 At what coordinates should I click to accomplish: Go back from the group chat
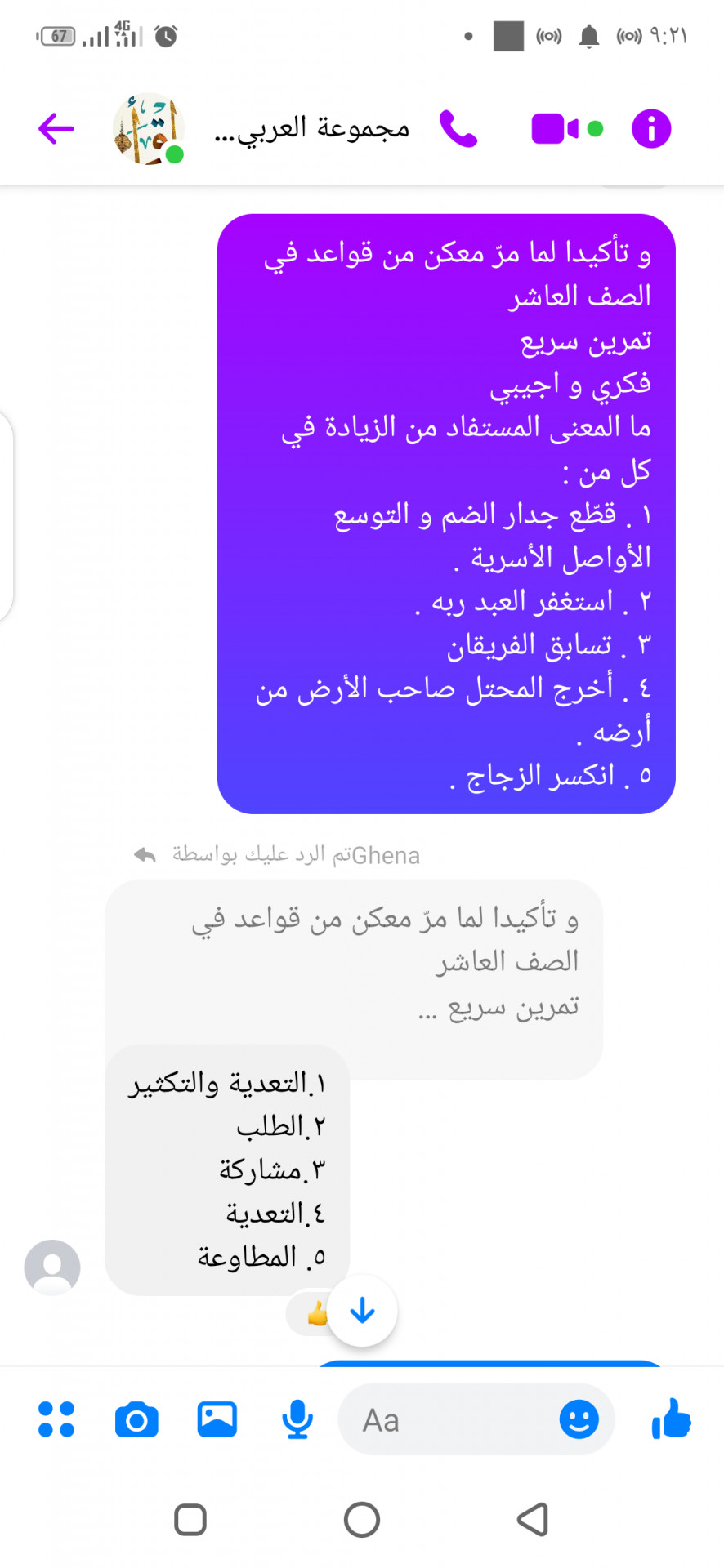pyautogui.click(x=56, y=128)
